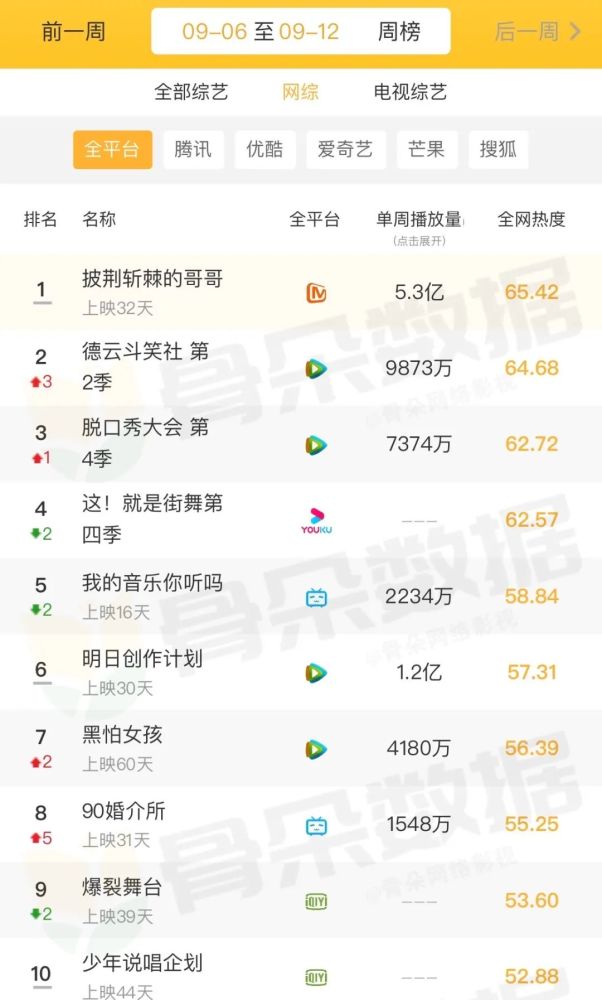Go to 前一周 previous week
The width and height of the screenshot is (602, 1000).
coord(74,31)
